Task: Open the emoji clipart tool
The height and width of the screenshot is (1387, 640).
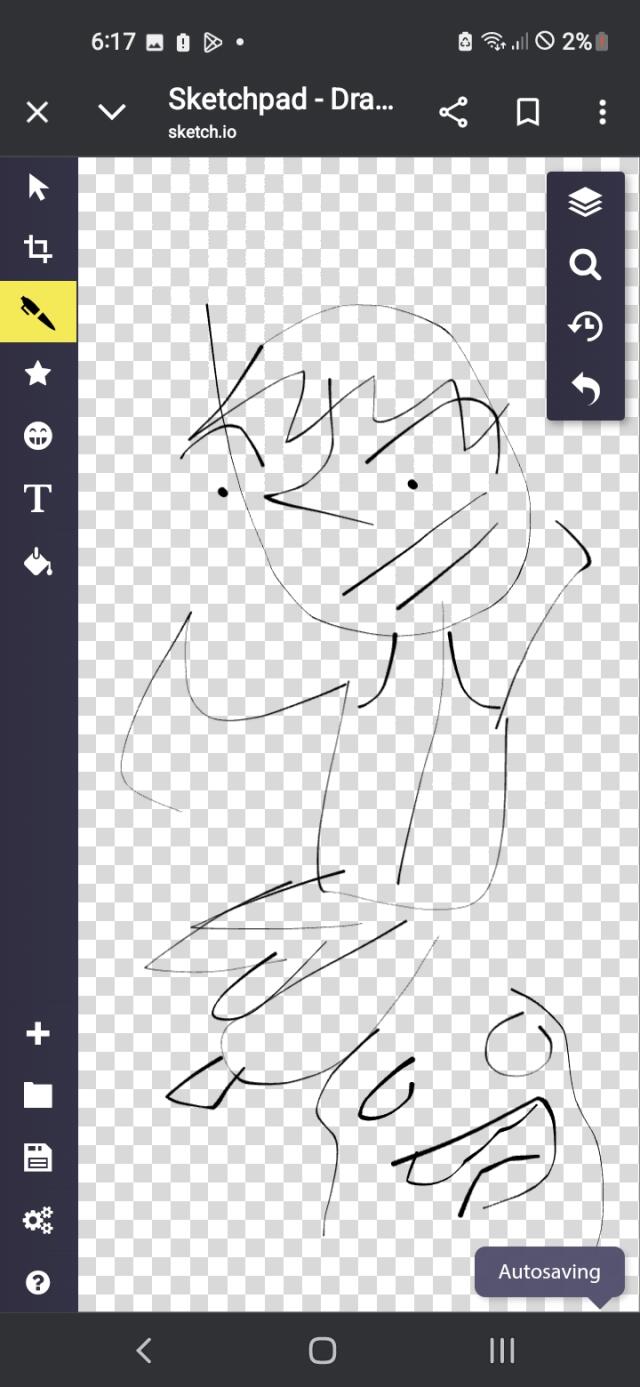Action: pos(38,436)
